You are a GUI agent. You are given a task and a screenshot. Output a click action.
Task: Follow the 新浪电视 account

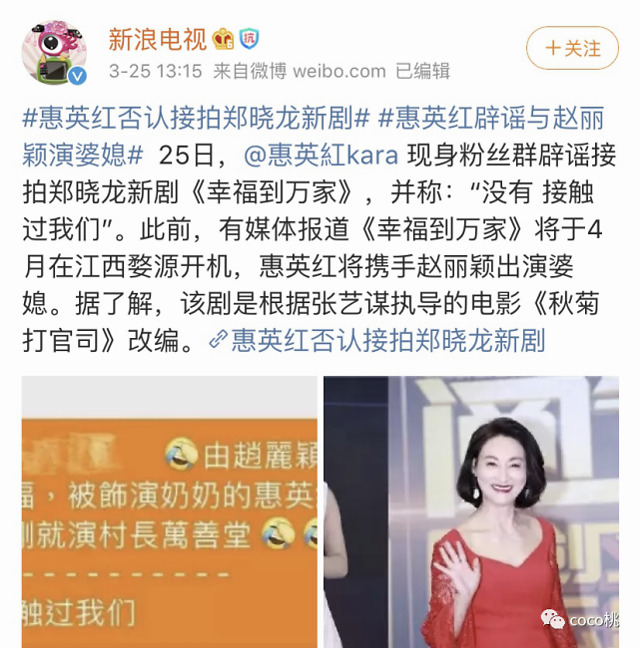pyautogui.click(x=573, y=48)
